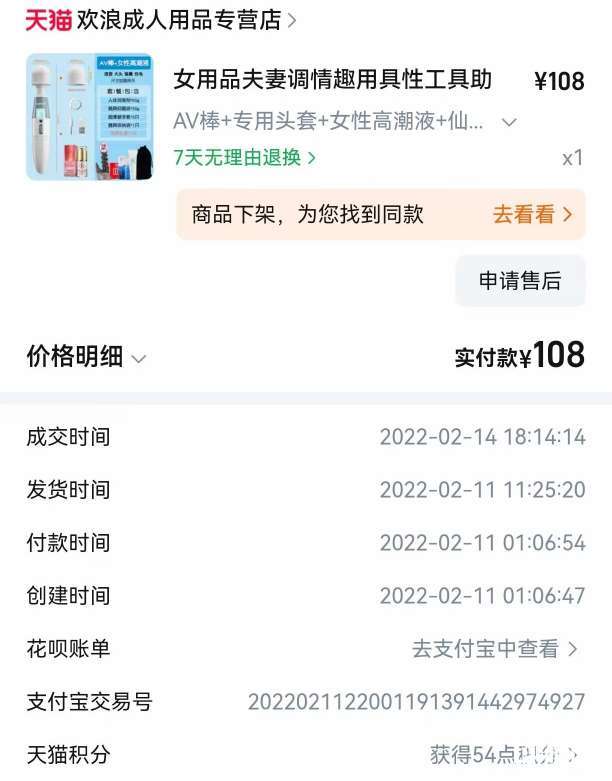The width and height of the screenshot is (612, 781).
Task: Tap 去看看 to find similar items
Action: coord(532,214)
